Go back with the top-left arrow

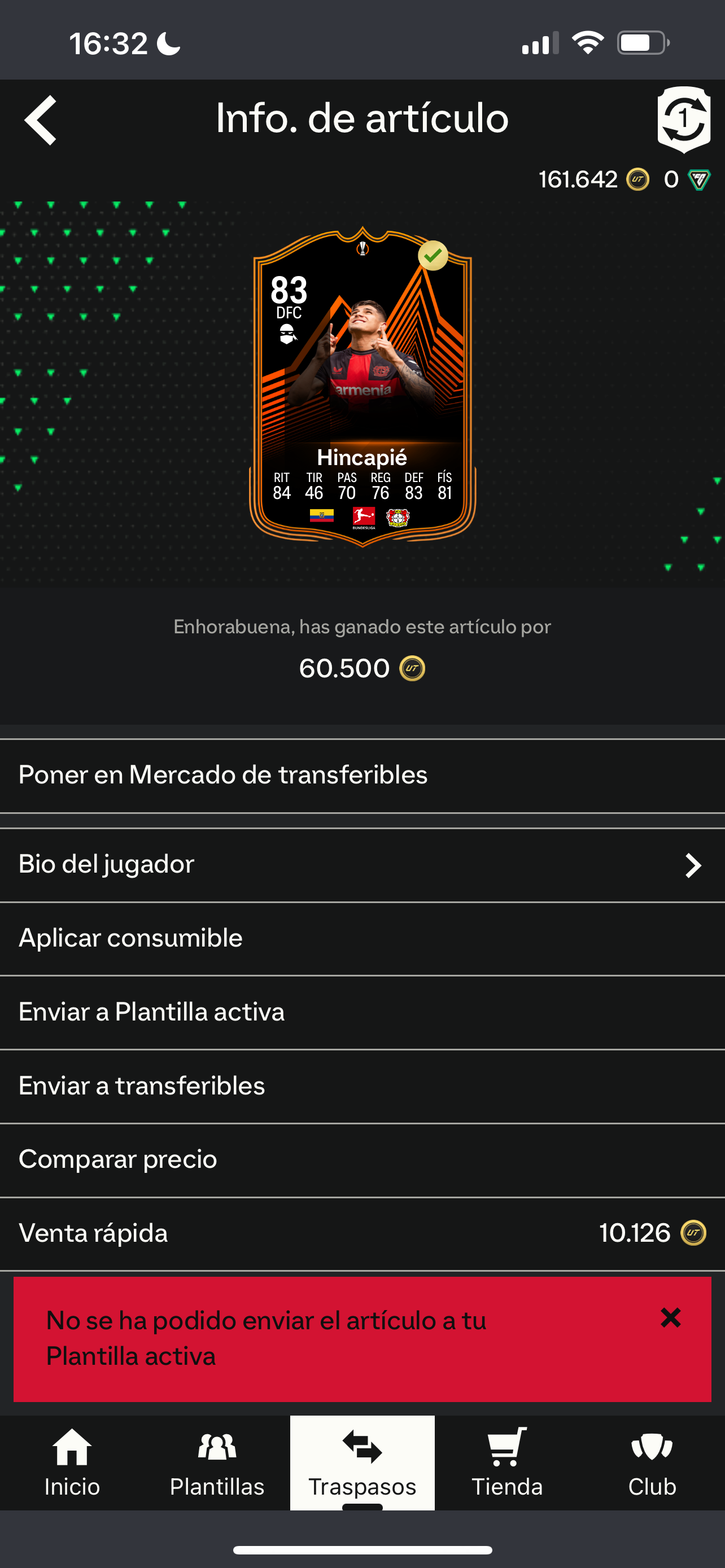pos(41,120)
